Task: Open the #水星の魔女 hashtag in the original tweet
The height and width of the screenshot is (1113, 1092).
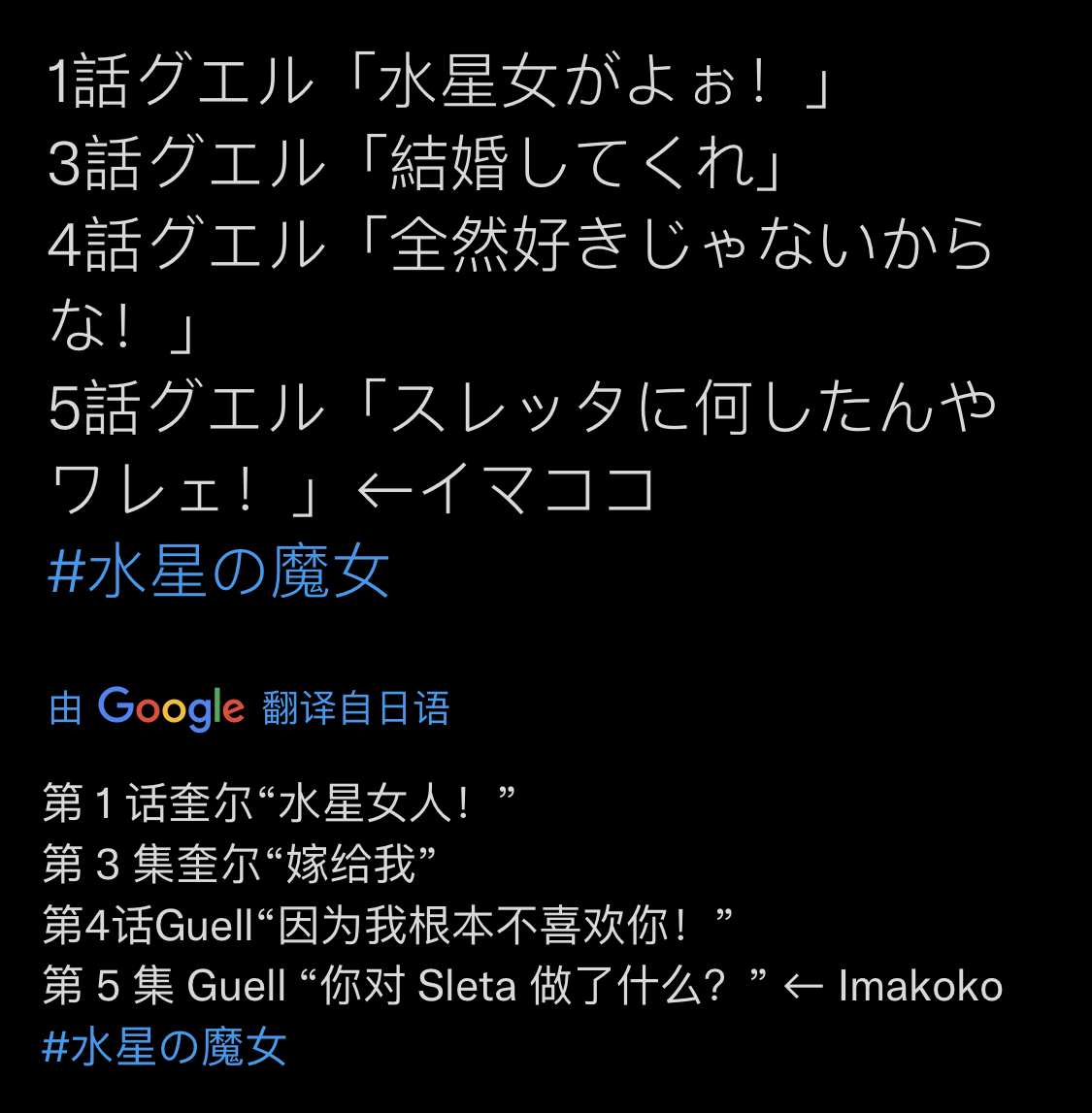Action: tap(219, 572)
